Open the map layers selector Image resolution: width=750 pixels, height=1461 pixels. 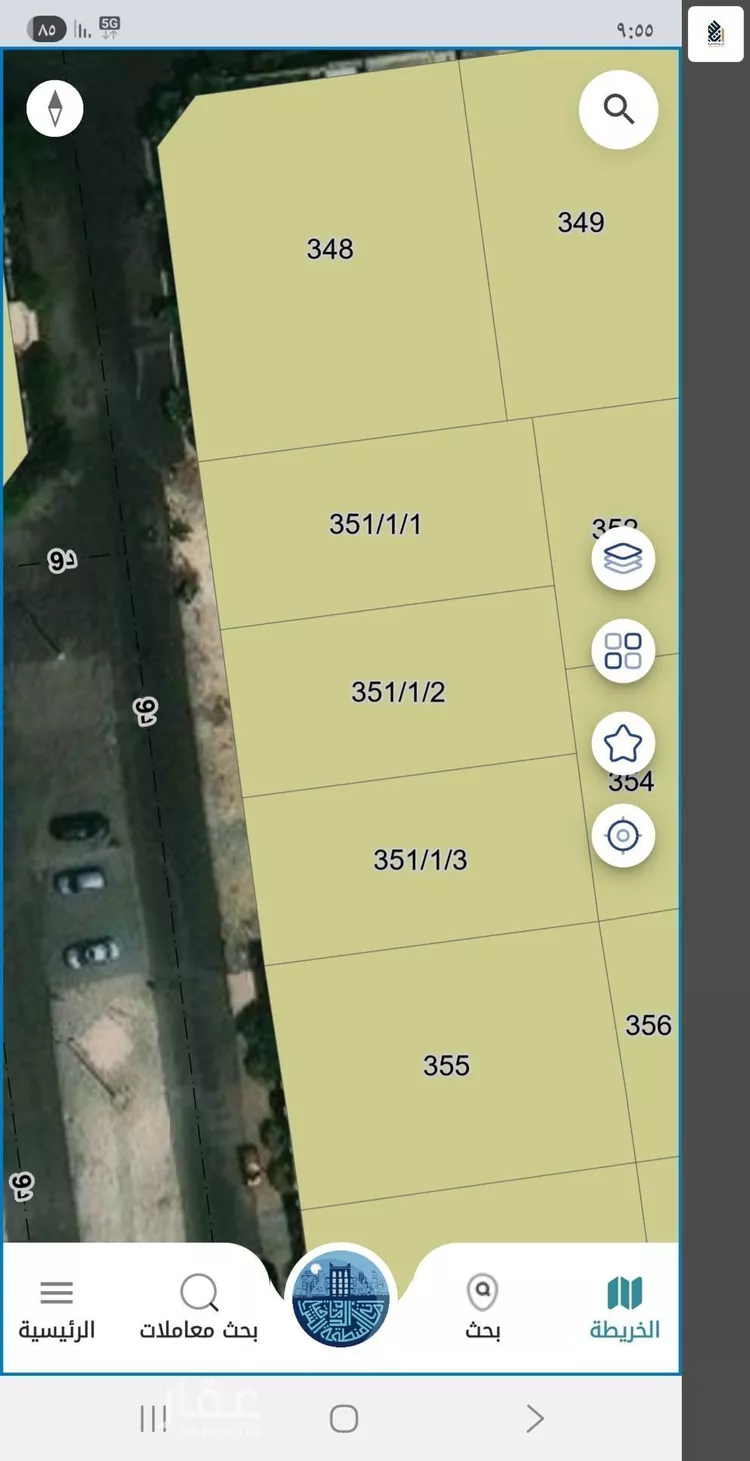tap(623, 558)
